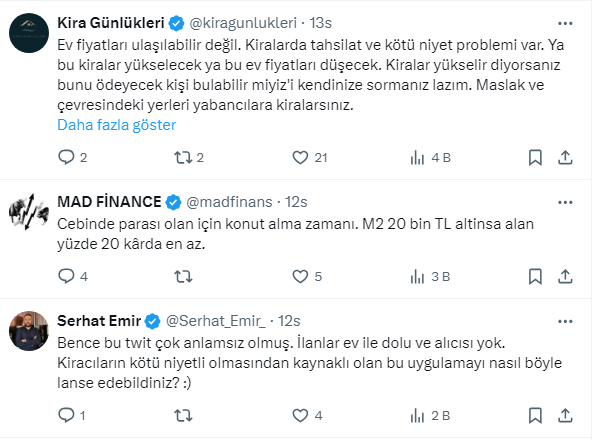Like Serhat Emir's tweet
Screen dimensions: 600x440
(300, 414)
